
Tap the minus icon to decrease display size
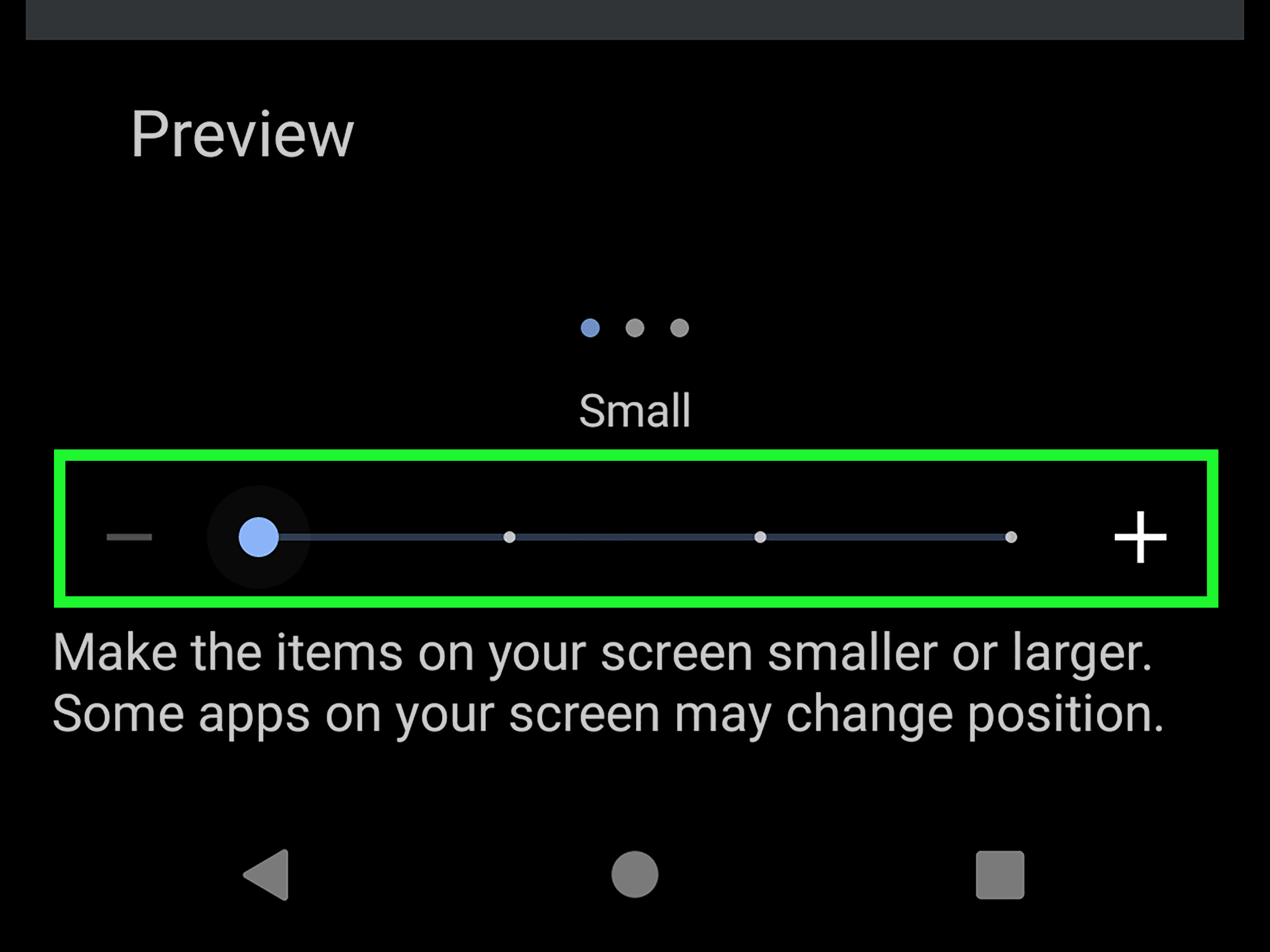pyautogui.click(x=129, y=537)
